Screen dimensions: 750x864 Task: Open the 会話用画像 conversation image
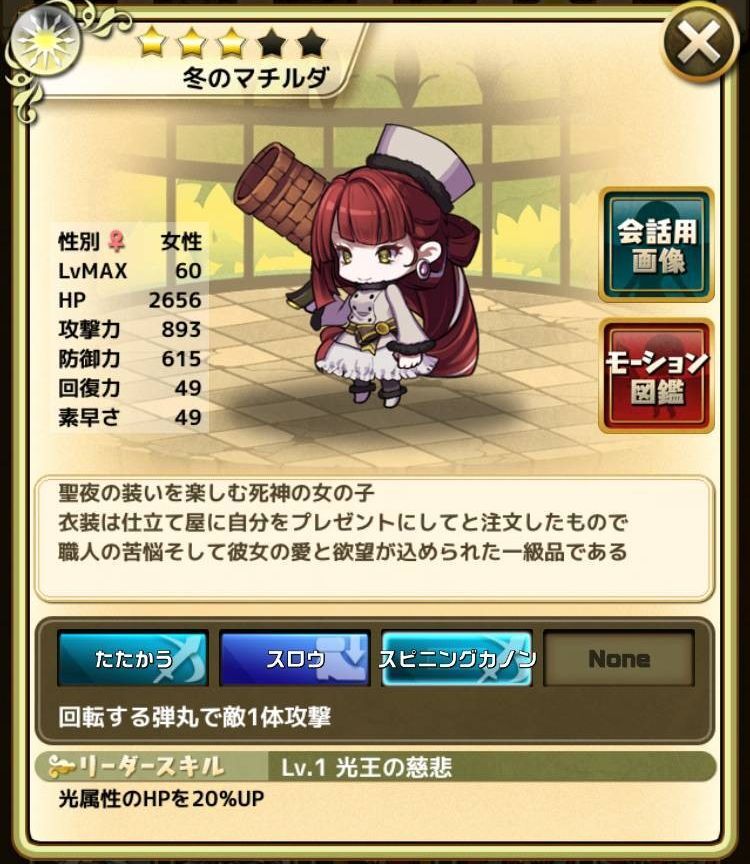(x=656, y=244)
